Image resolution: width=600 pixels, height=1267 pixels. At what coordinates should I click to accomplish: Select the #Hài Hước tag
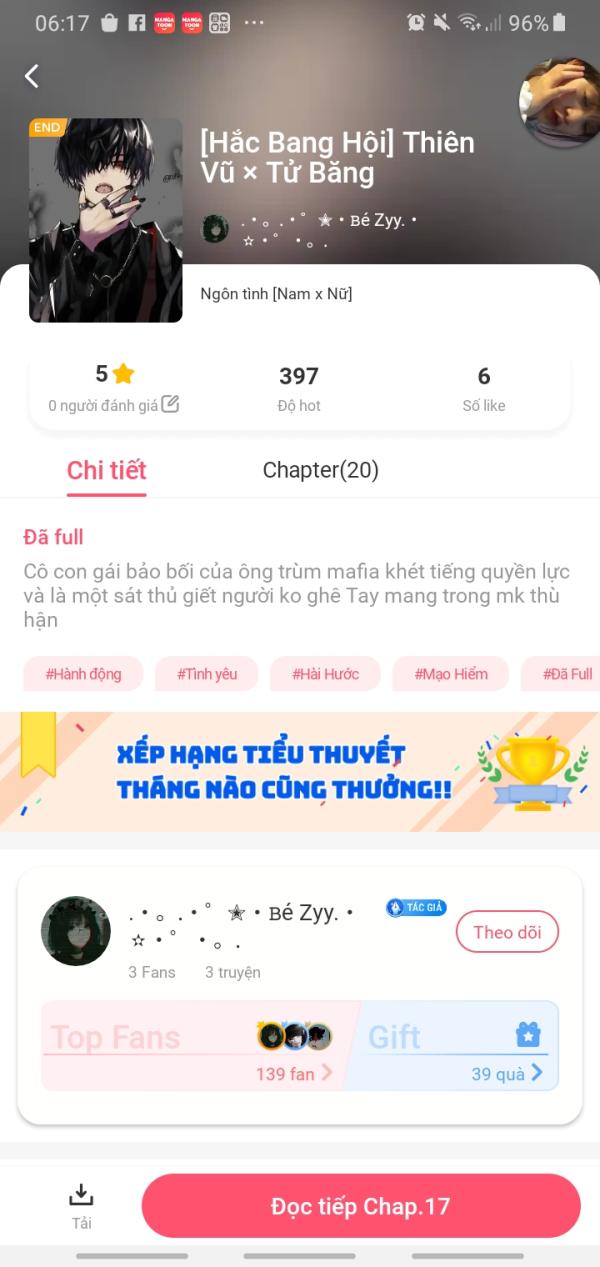325,674
